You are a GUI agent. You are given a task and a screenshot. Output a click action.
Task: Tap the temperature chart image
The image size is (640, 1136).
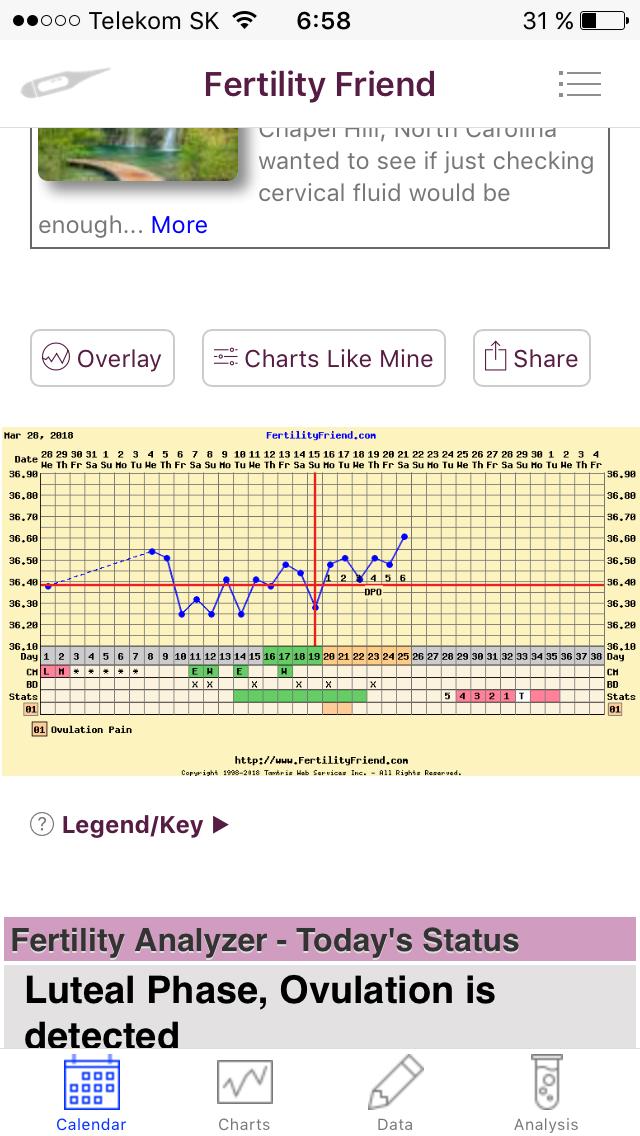click(320, 601)
